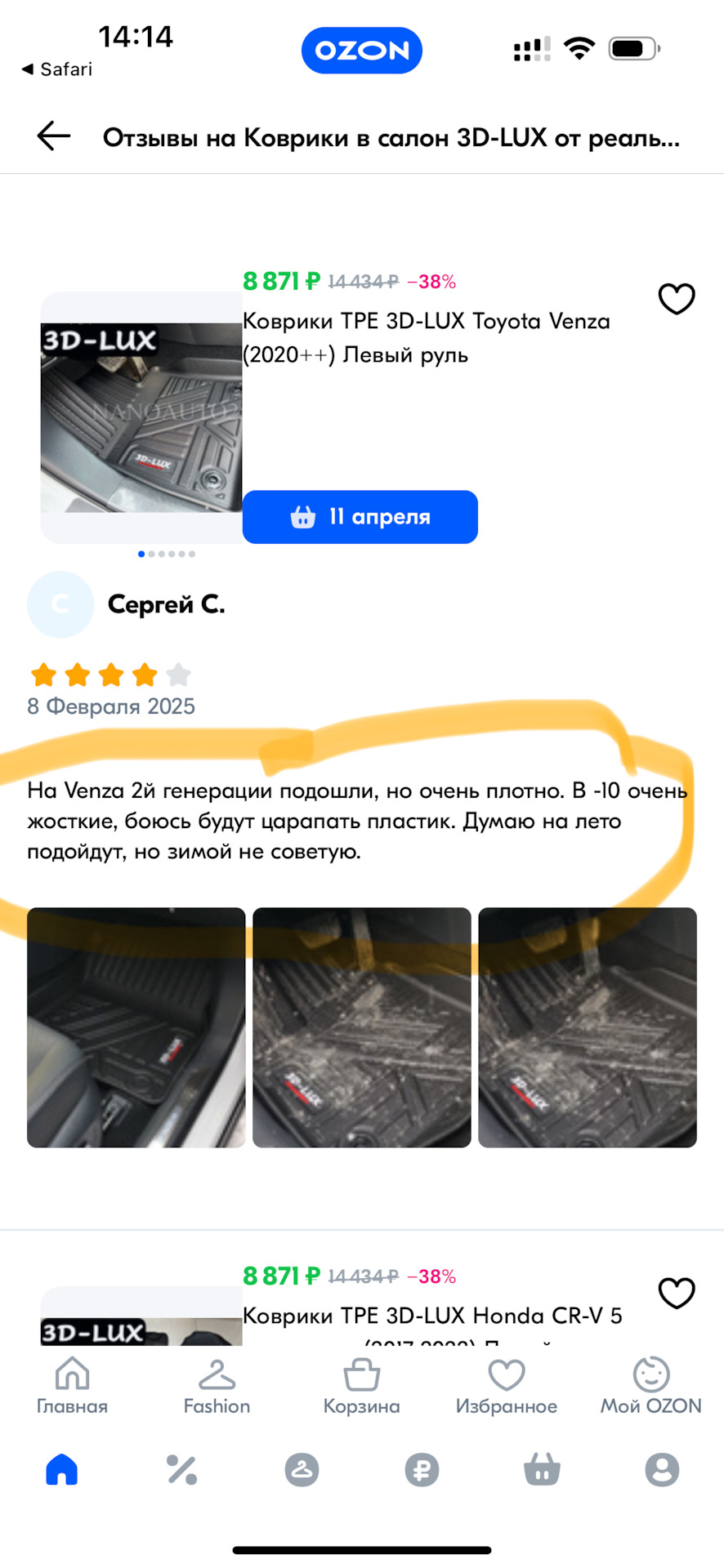724x1568 pixels.
Task: Switch to the Главная tab
Action: coord(72,1386)
